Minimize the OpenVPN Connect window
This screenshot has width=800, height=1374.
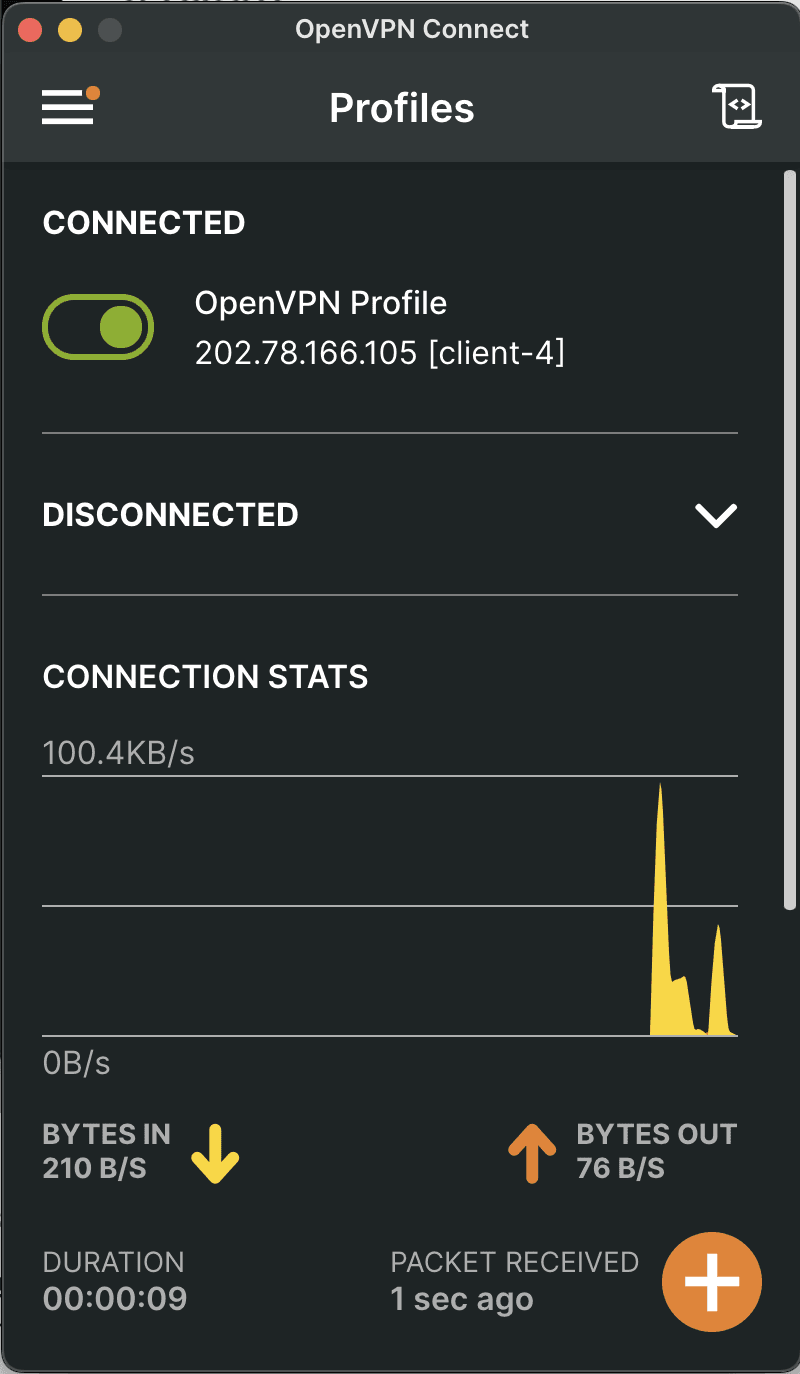70,29
